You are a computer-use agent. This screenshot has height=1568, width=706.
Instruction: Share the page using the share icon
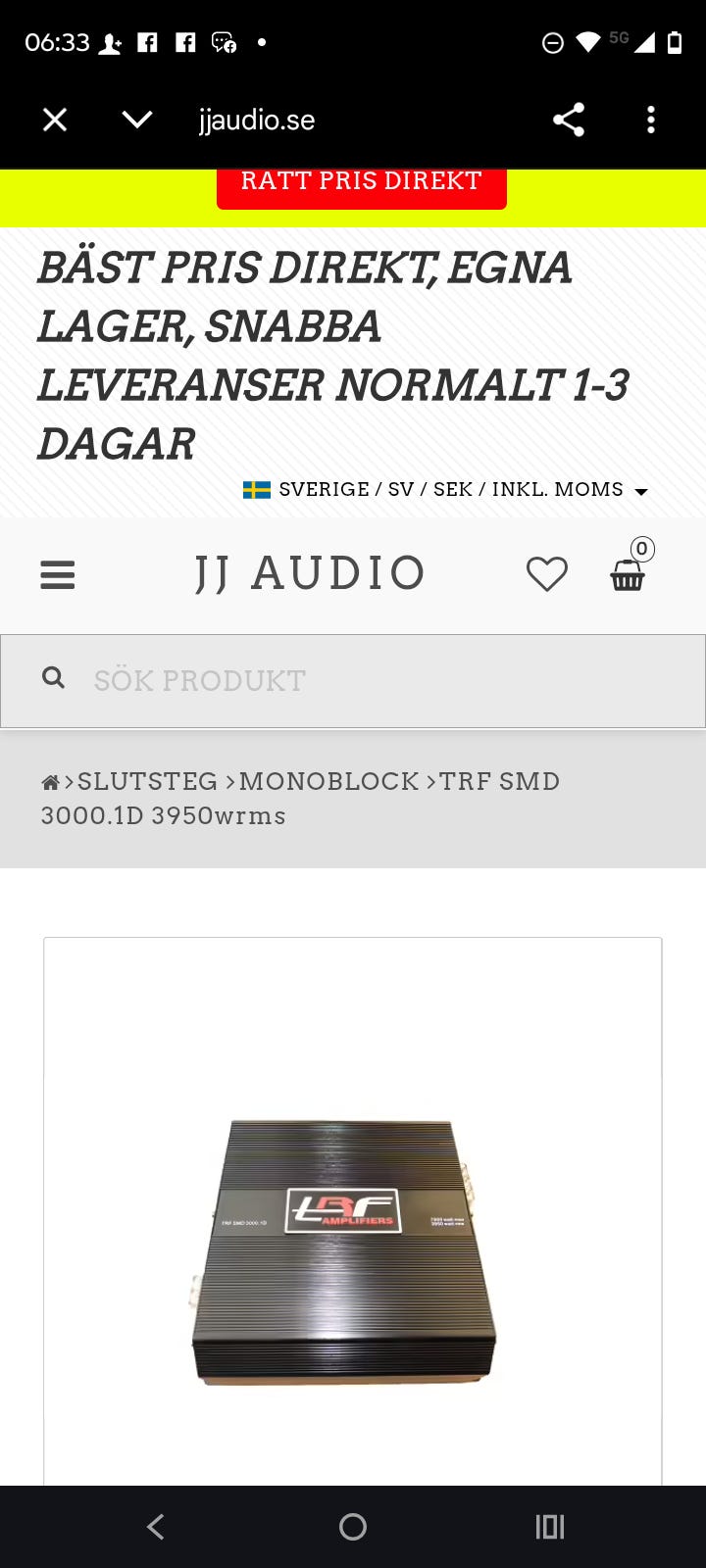click(x=568, y=119)
